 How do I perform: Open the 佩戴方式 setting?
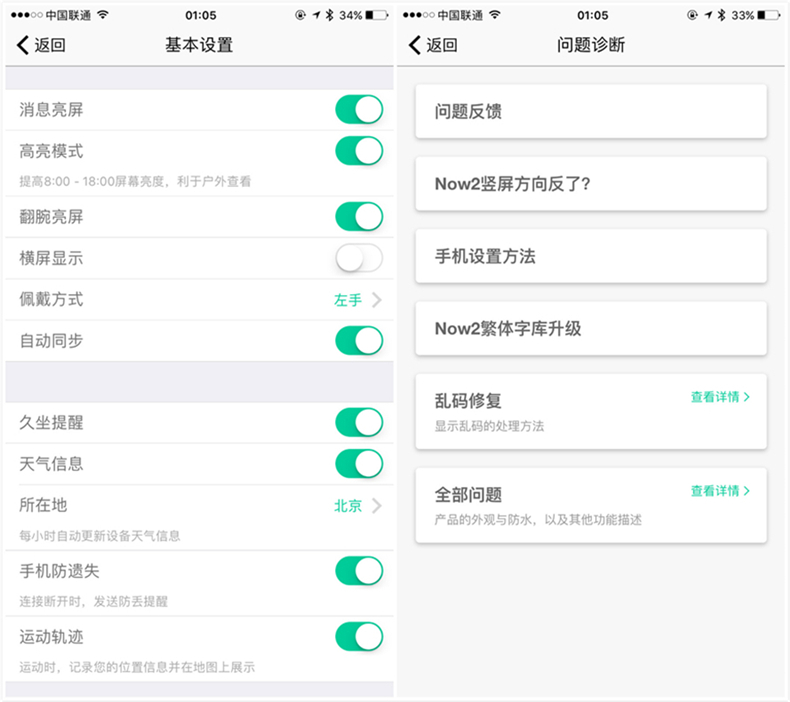pyautogui.click(x=357, y=299)
